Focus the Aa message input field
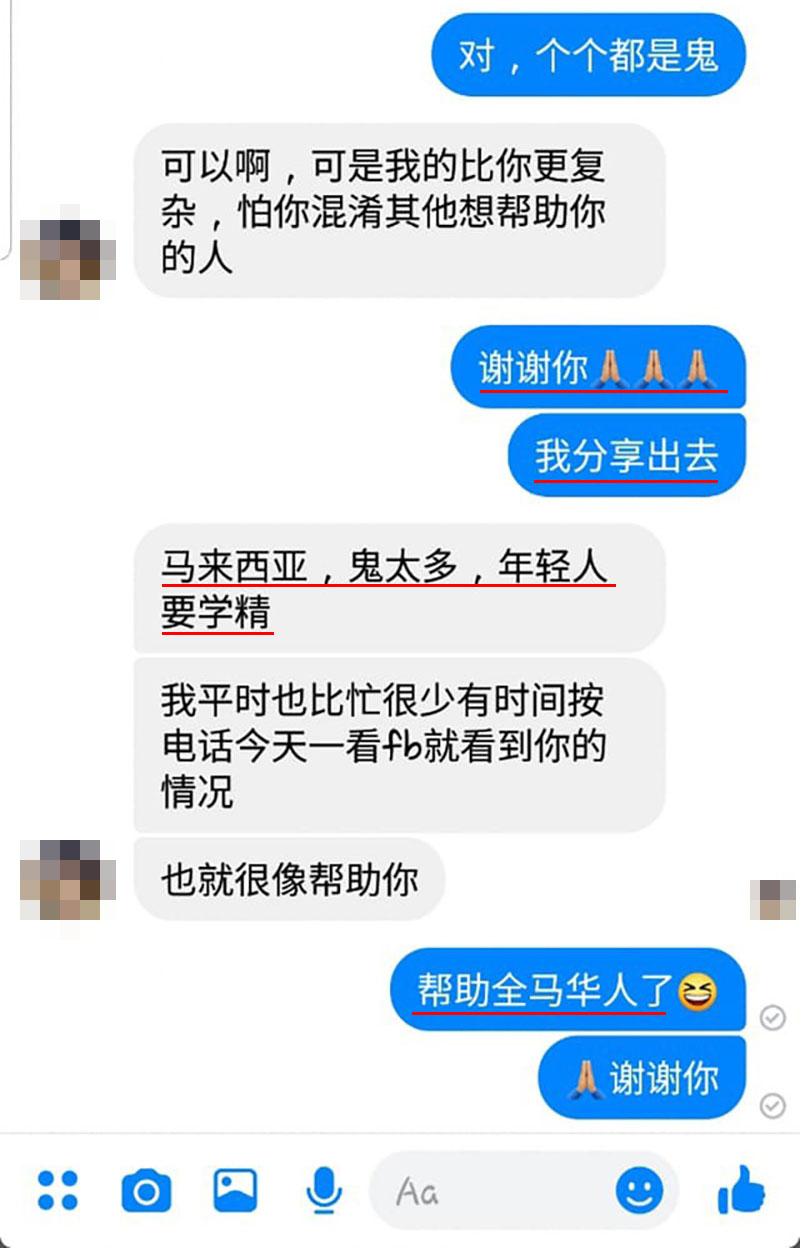The width and height of the screenshot is (800, 1248). point(490,1191)
